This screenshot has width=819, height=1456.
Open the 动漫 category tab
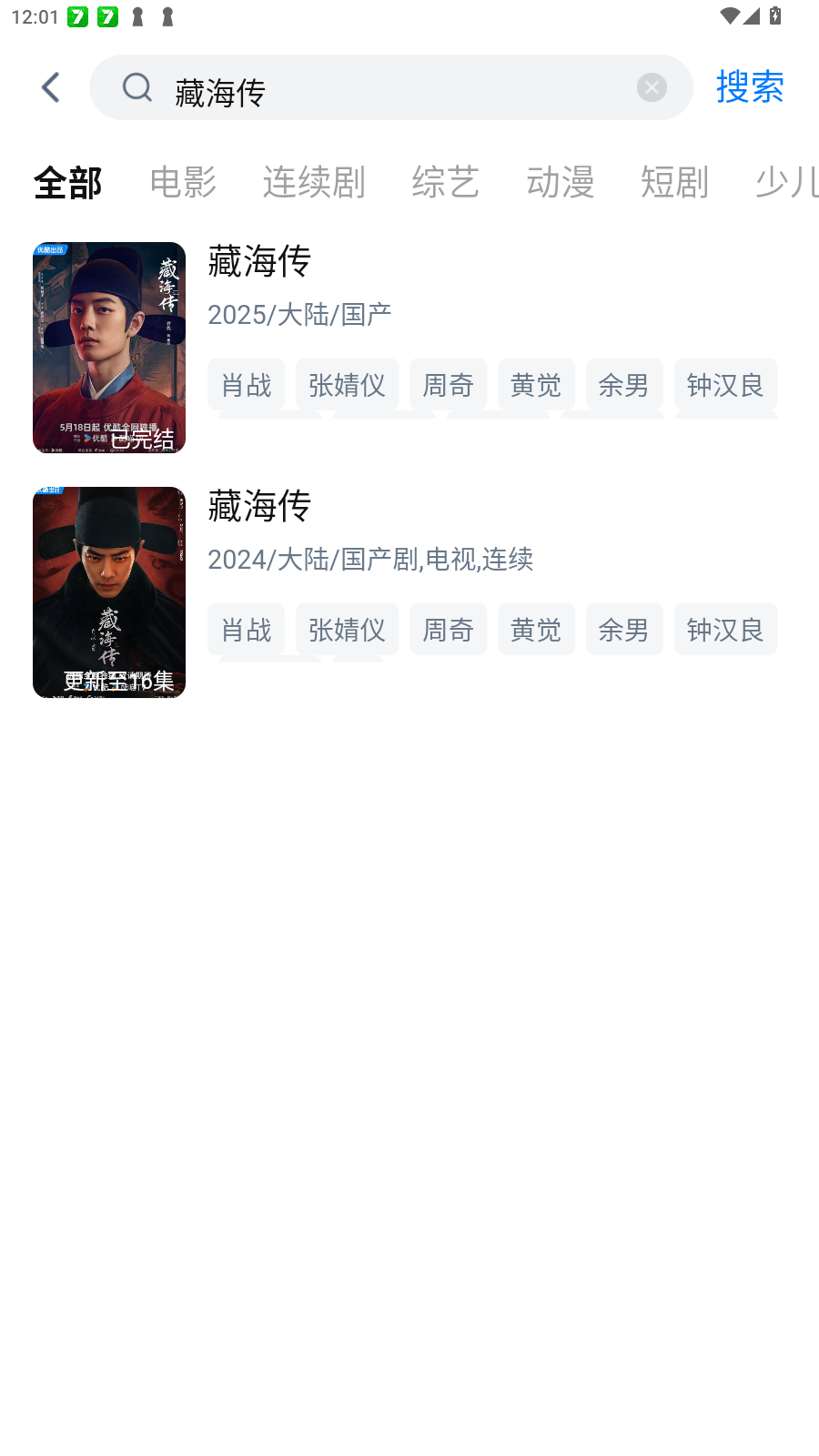pyautogui.click(x=560, y=182)
